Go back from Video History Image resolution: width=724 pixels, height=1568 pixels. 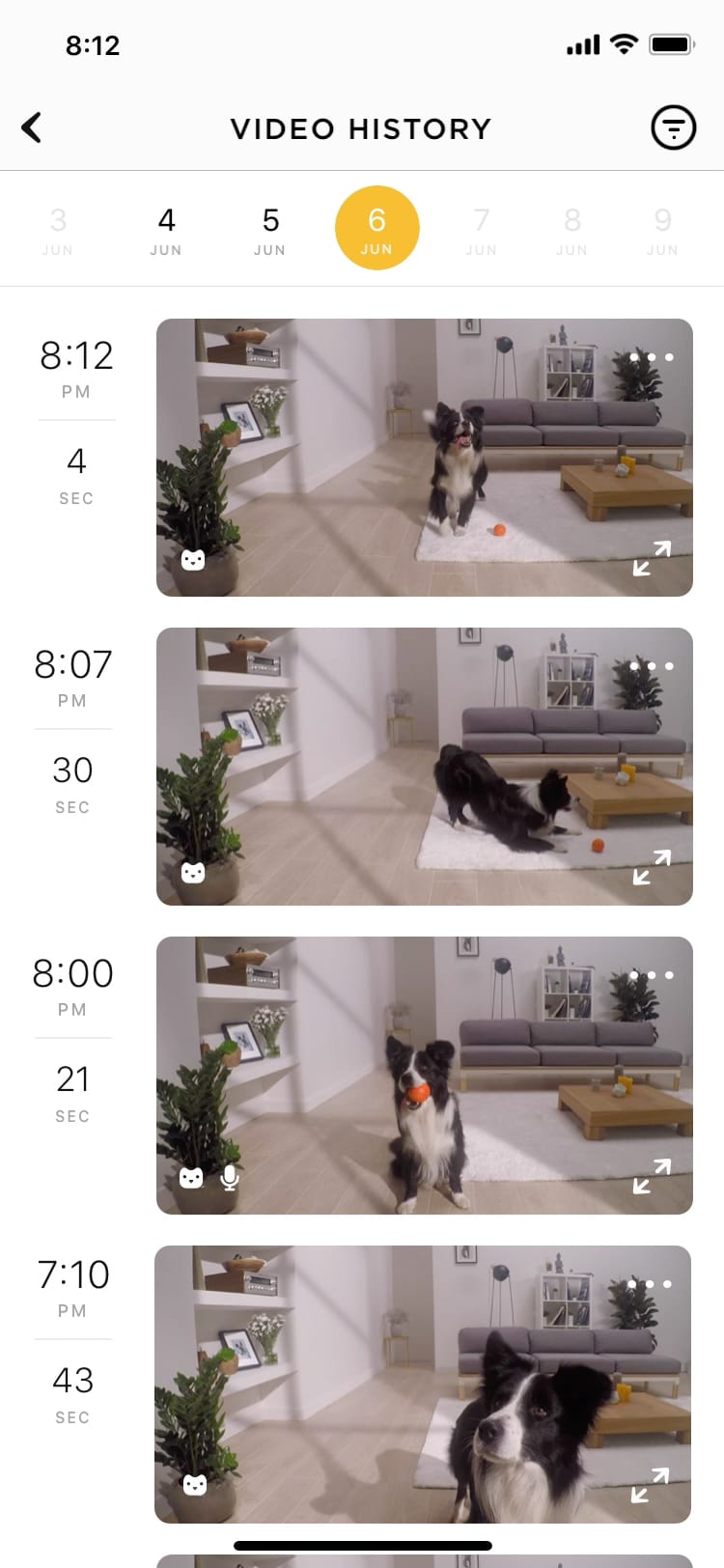32,127
